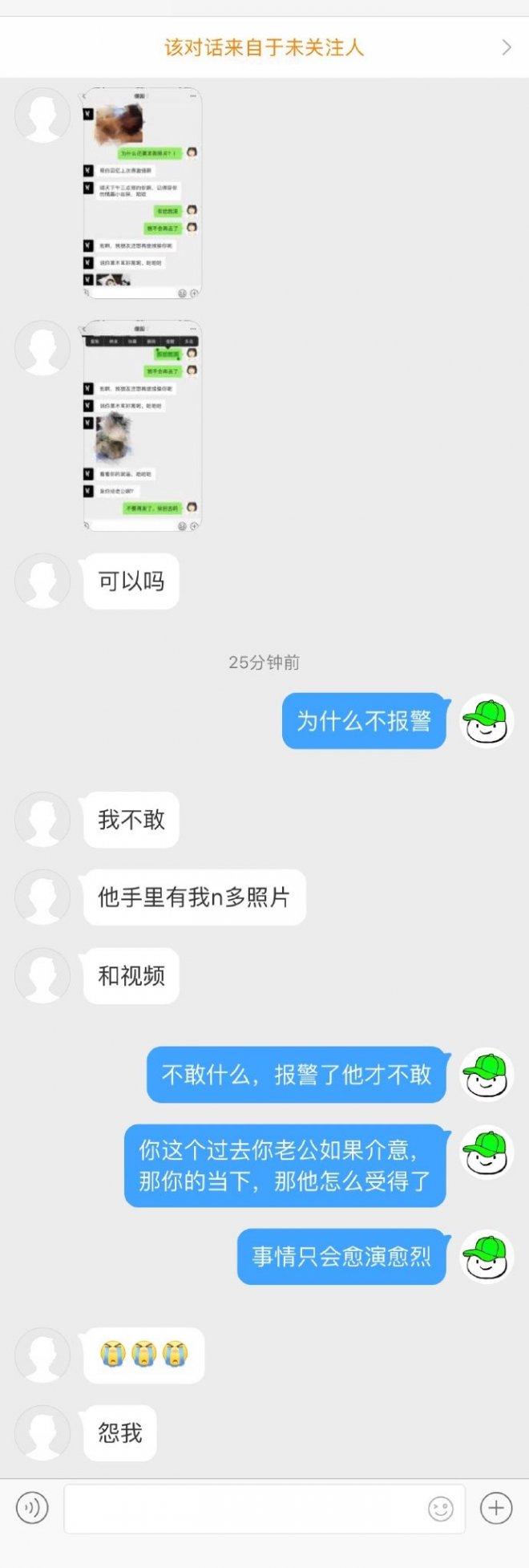The width and height of the screenshot is (529, 1568).
Task: Open the first chat screenshot image
Action: click(143, 193)
